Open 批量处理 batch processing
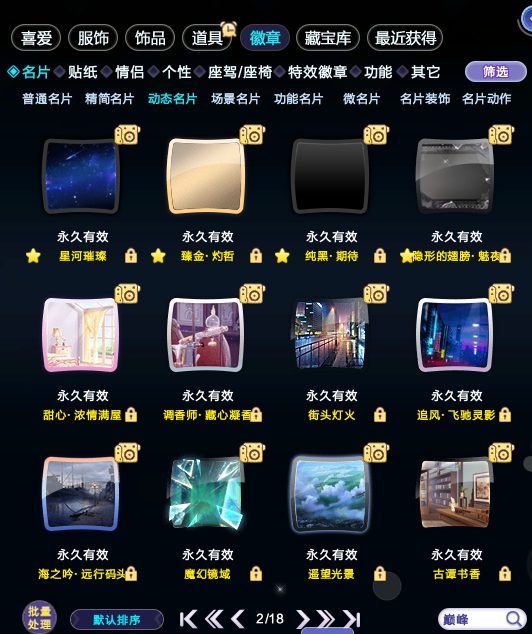This screenshot has width=532, height=634. tap(40, 618)
